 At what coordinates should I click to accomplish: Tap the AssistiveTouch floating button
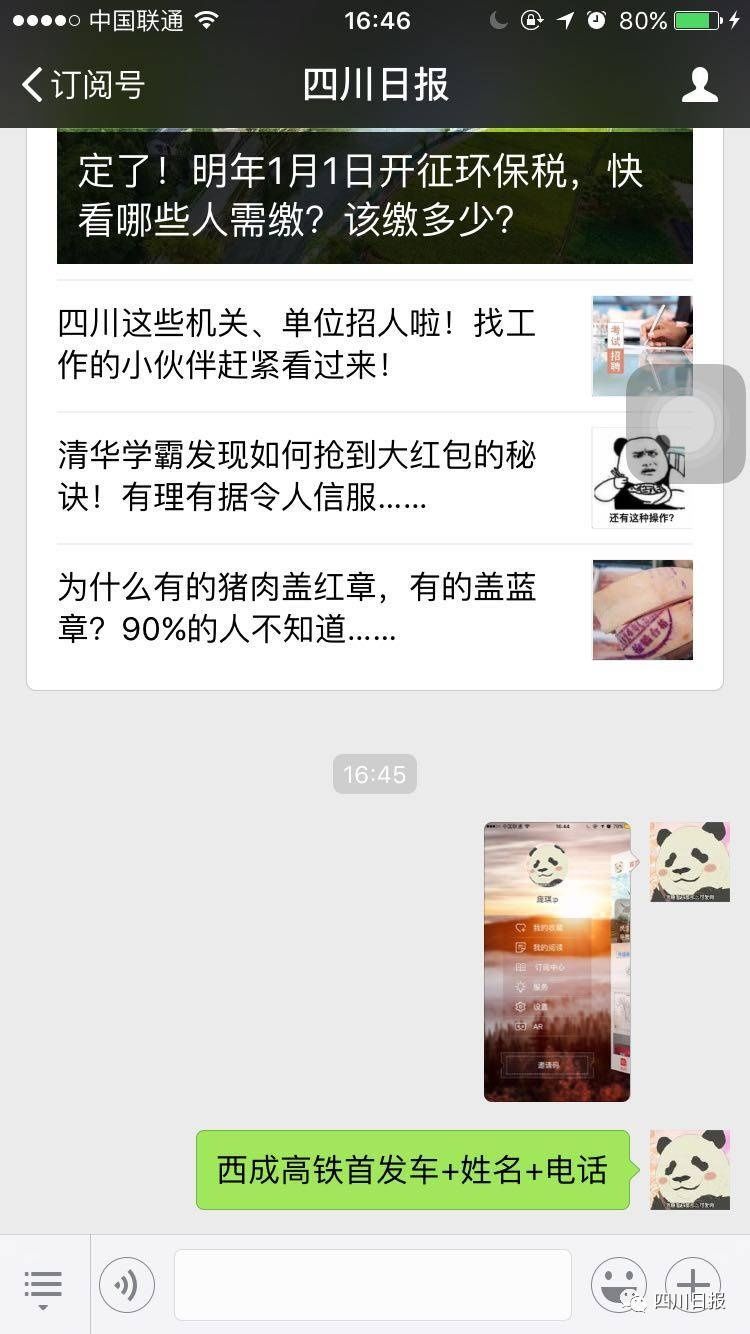click(686, 424)
